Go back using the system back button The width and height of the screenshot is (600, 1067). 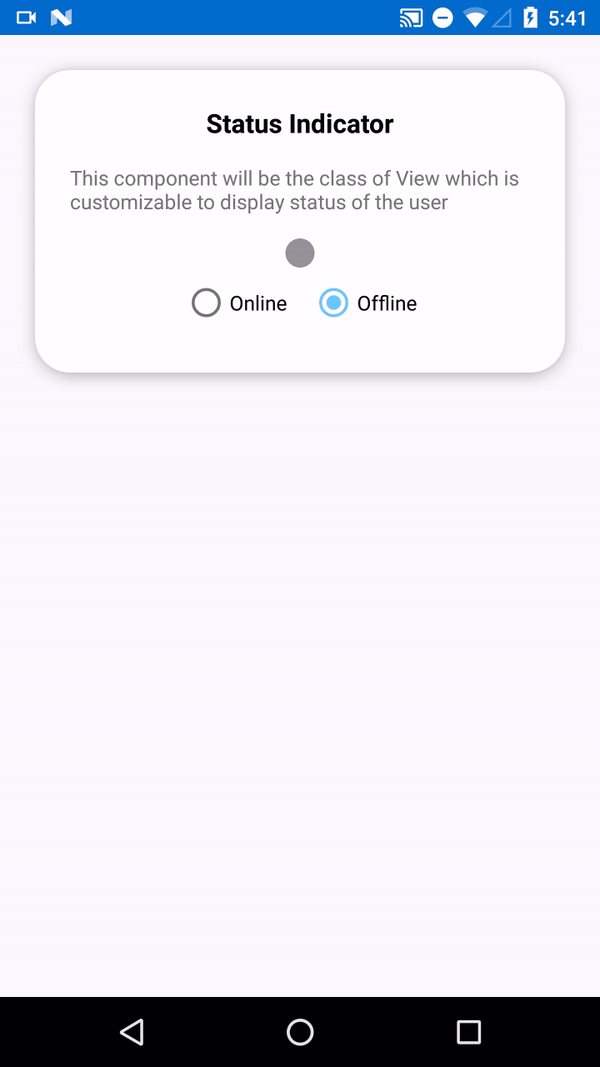pyautogui.click(x=131, y=1031)
